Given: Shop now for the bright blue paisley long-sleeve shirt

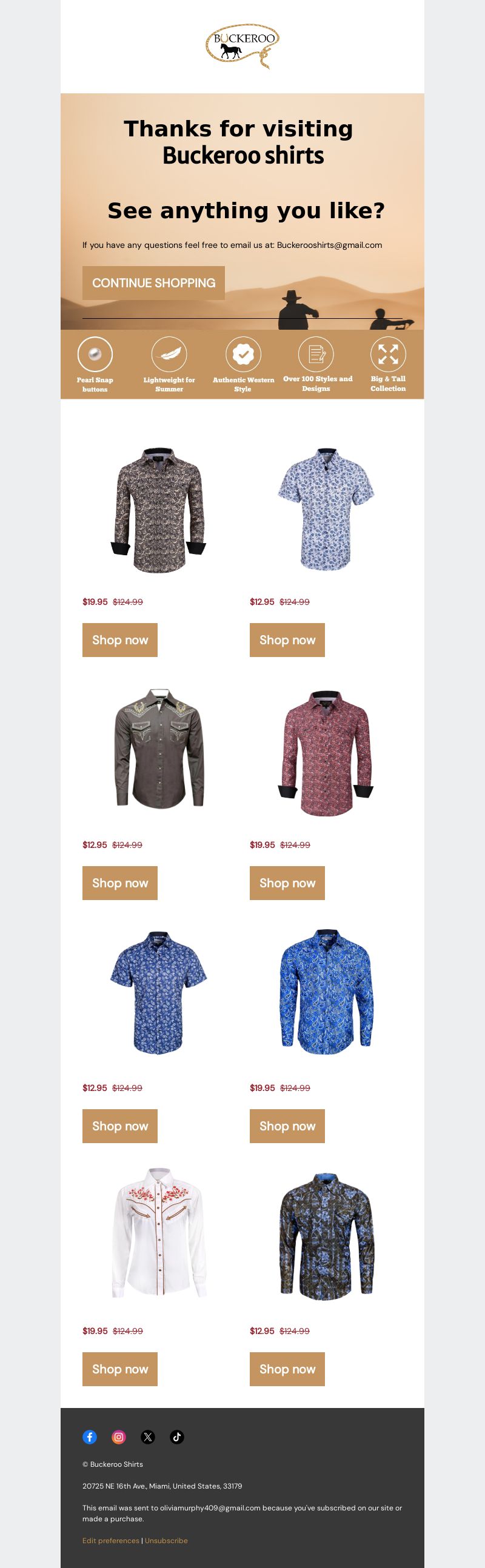Looking at the screenshot, I should point(287,1126).
